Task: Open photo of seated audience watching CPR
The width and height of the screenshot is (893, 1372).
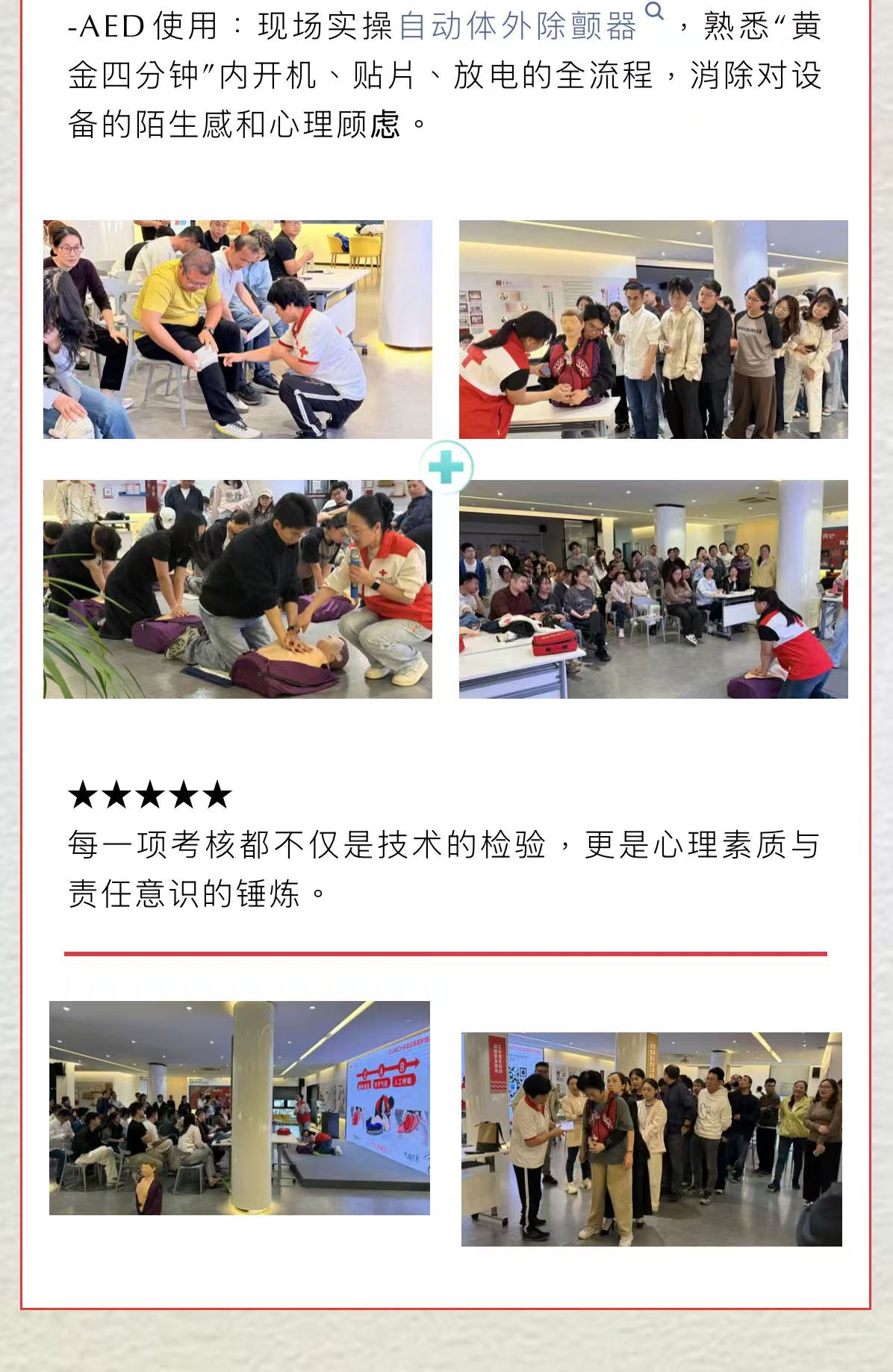Action: [x=653, y=589]
